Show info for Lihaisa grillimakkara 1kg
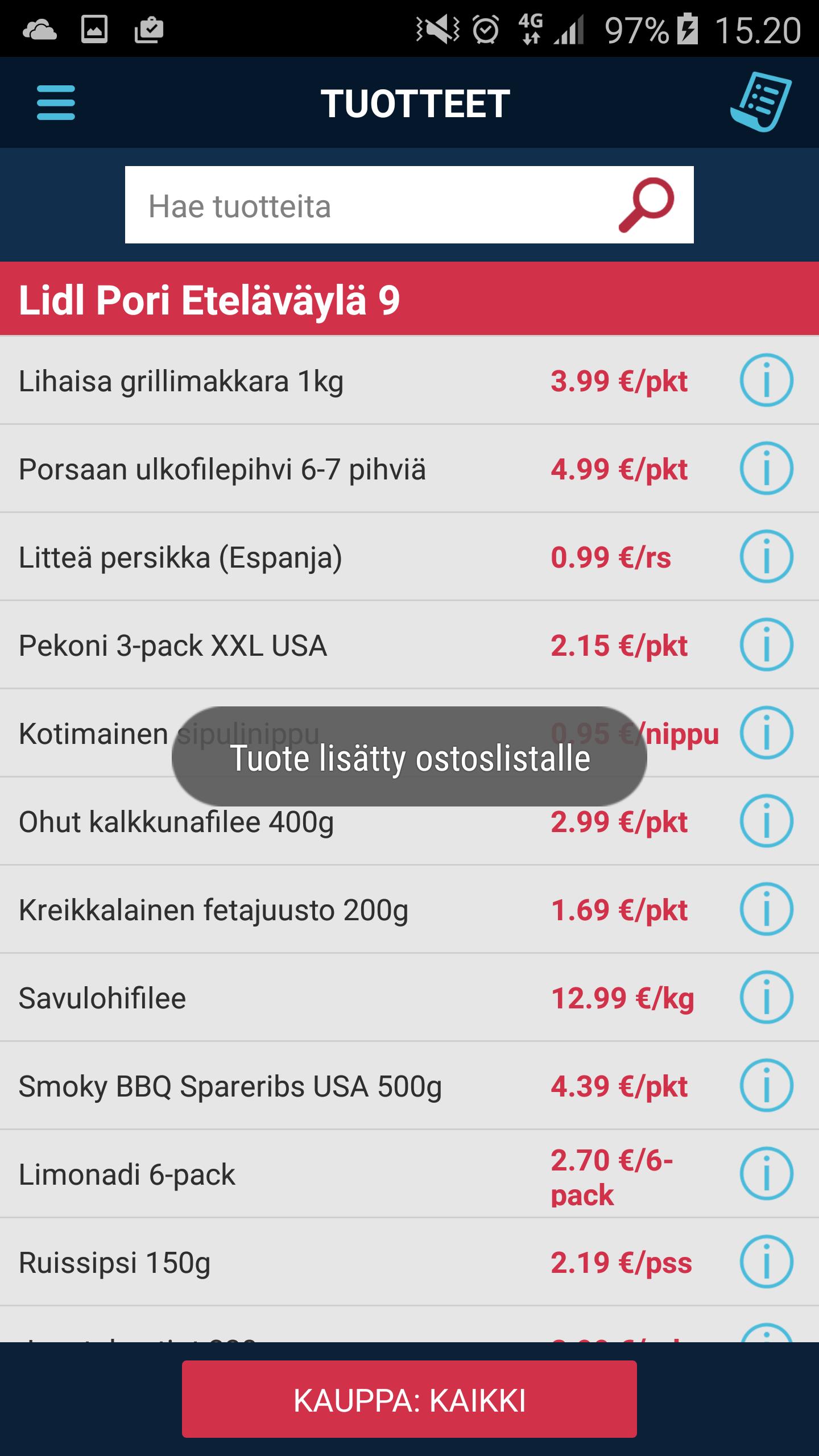Screen dimensions: 819x1456 pos(766,380)
